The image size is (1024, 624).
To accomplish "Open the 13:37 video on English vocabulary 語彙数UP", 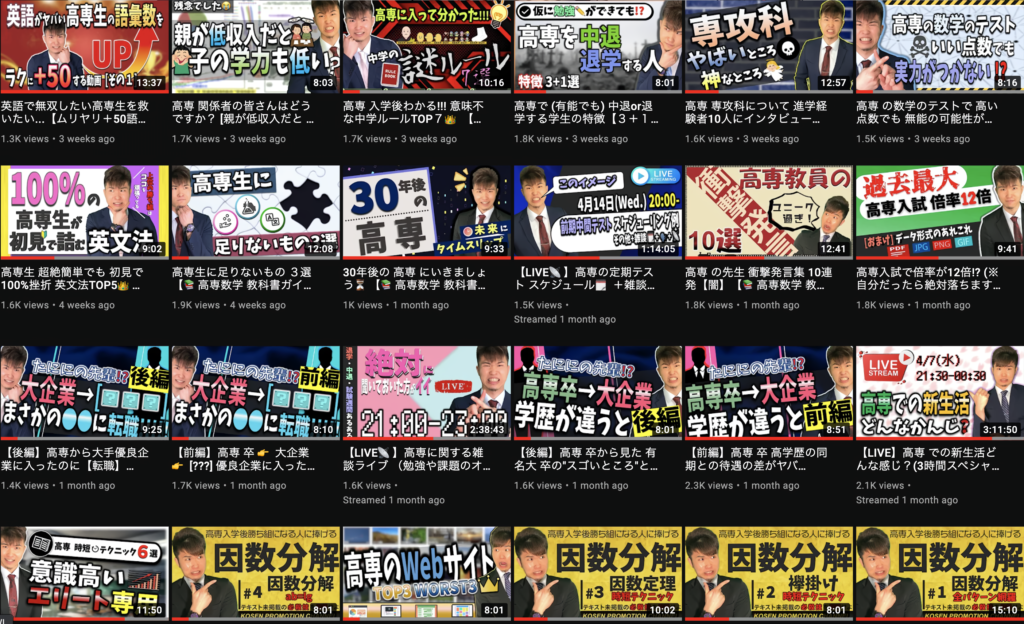I will coord(85,46).
